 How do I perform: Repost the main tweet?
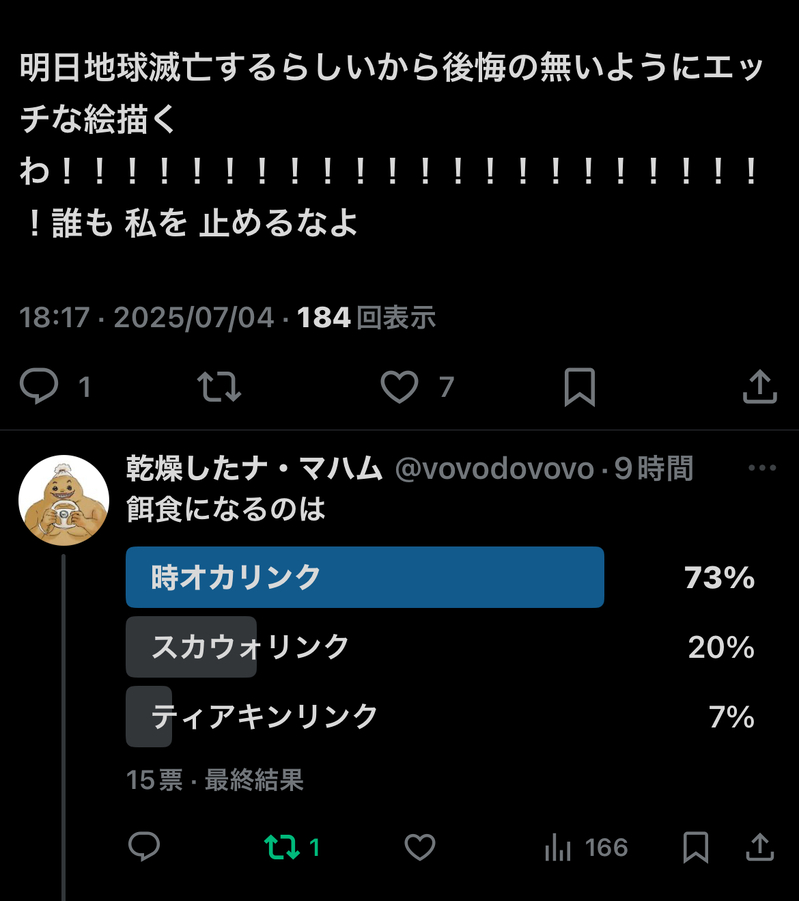coord(219,387)
